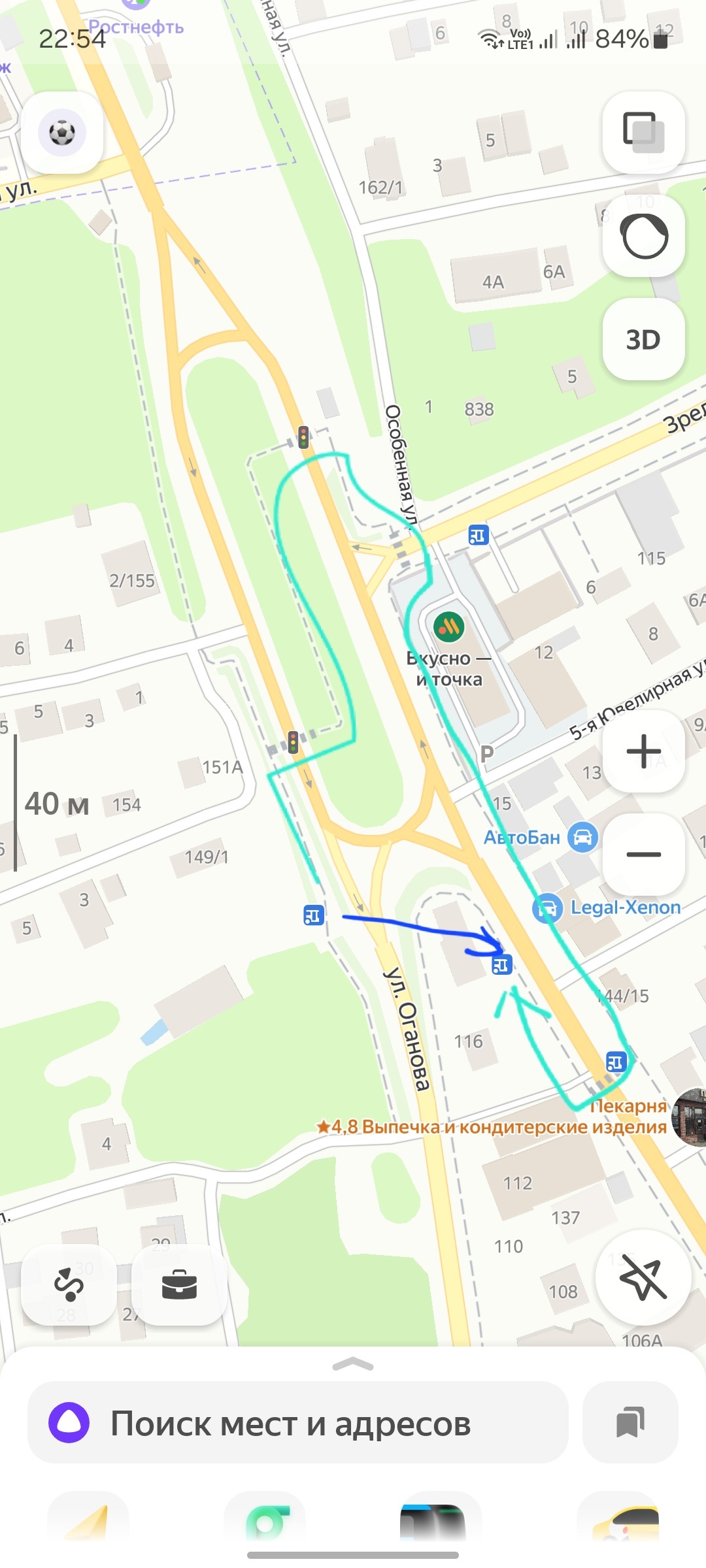706x1568 pixels.
Task: Open the АвтоБан place marker
Action: pos(582,838)
